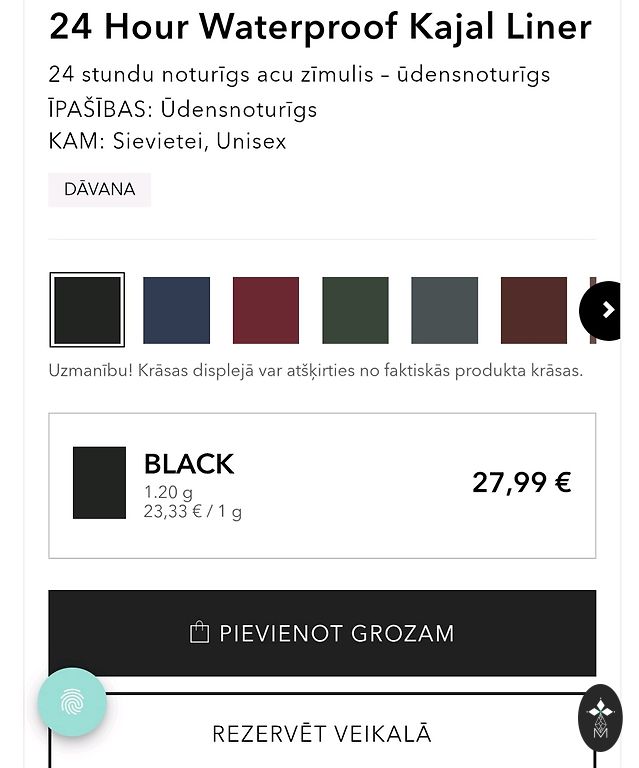Choose the slate grey color swatch
This screenshot has height=768, width=639.
coord(444,310)
